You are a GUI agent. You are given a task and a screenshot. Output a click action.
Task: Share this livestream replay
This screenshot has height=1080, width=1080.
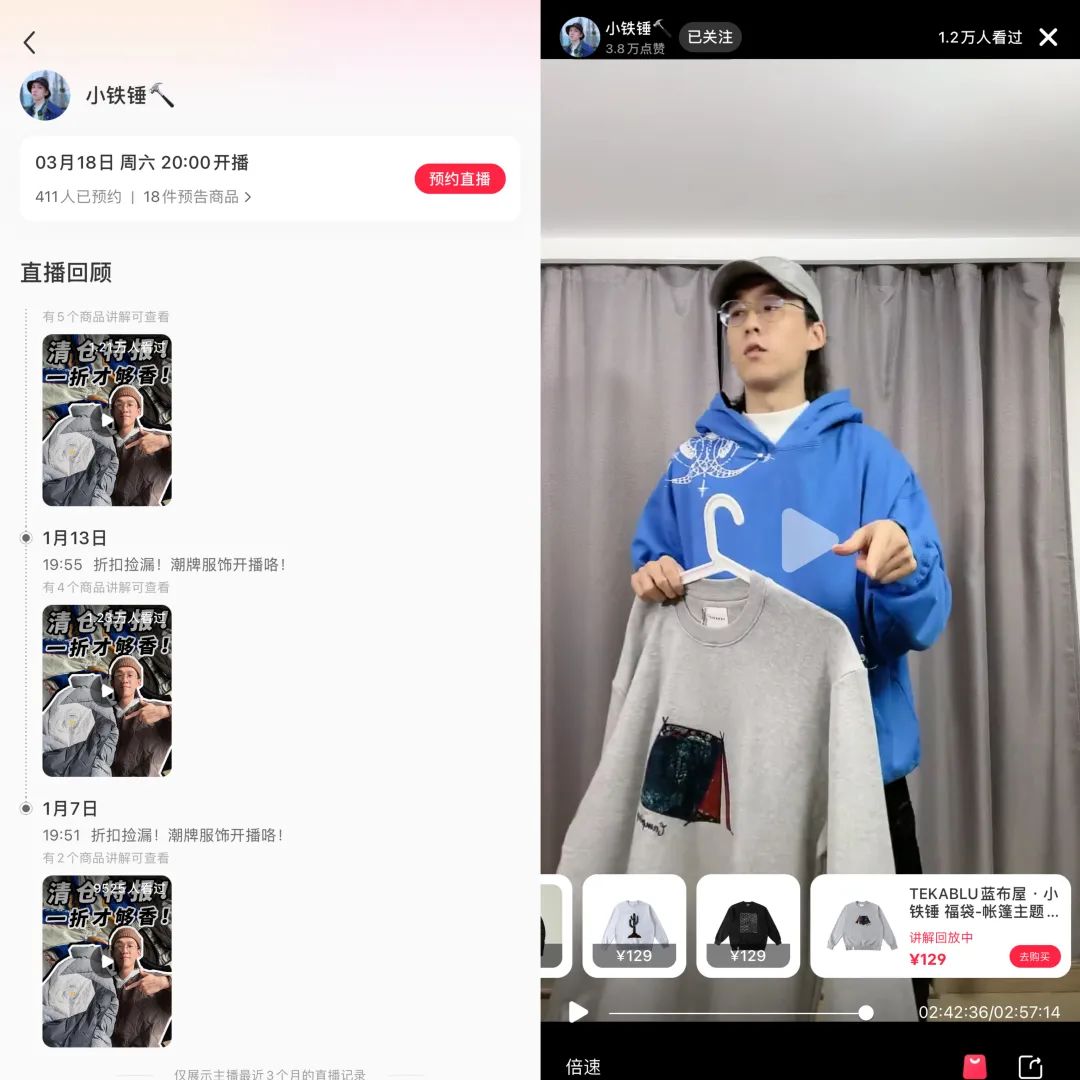tap(1030, 1066)
